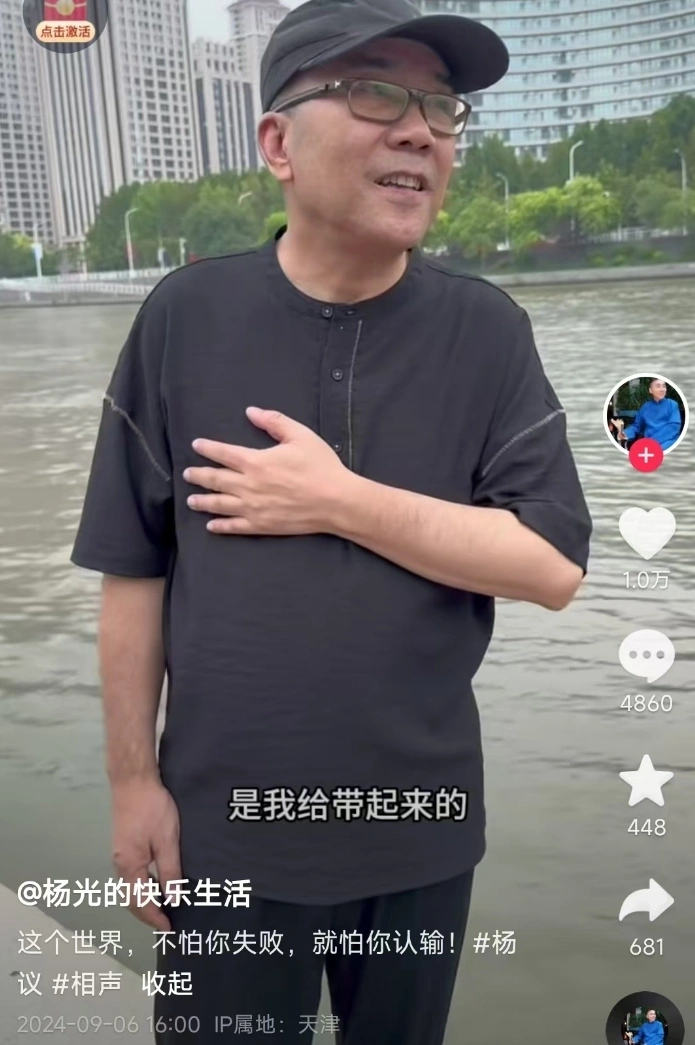Open the #相声 hashtag
The width and height of the screenshot is (695, 1045).
[x=86, y=983]
